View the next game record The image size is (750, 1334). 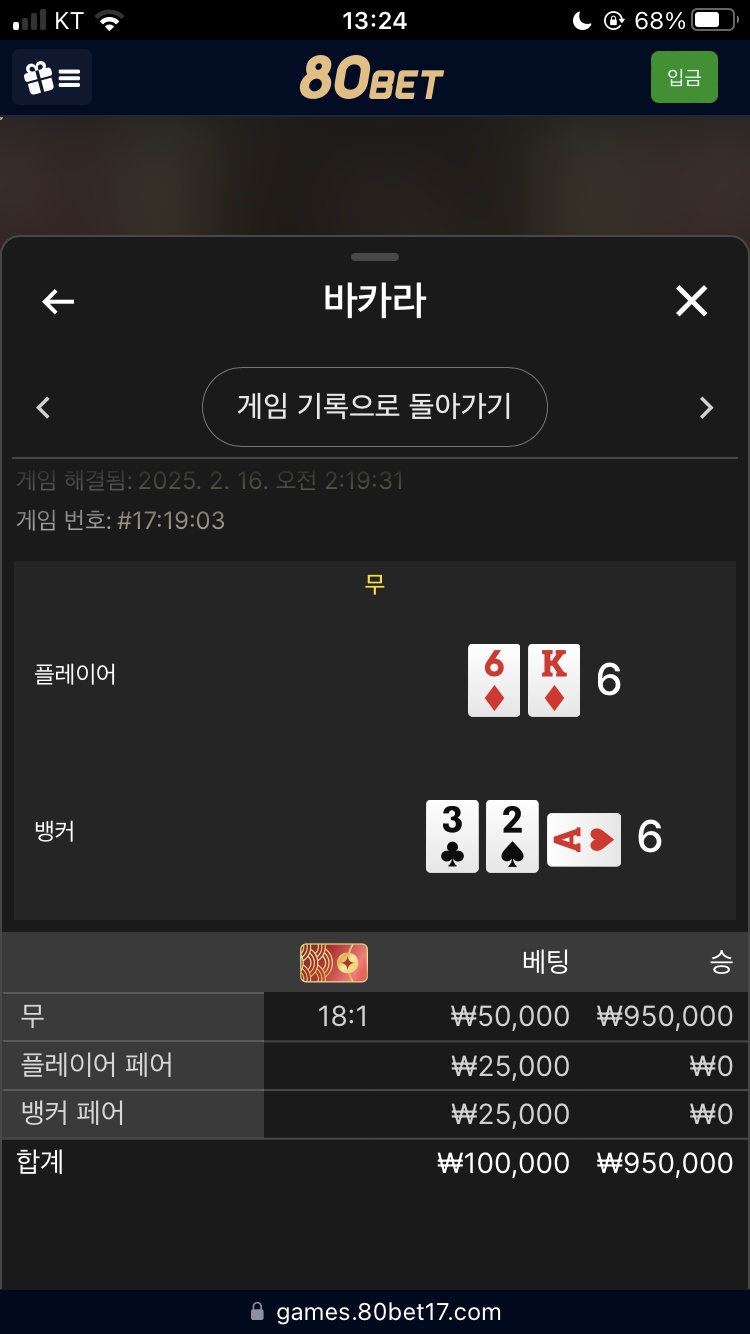(706, 407)
